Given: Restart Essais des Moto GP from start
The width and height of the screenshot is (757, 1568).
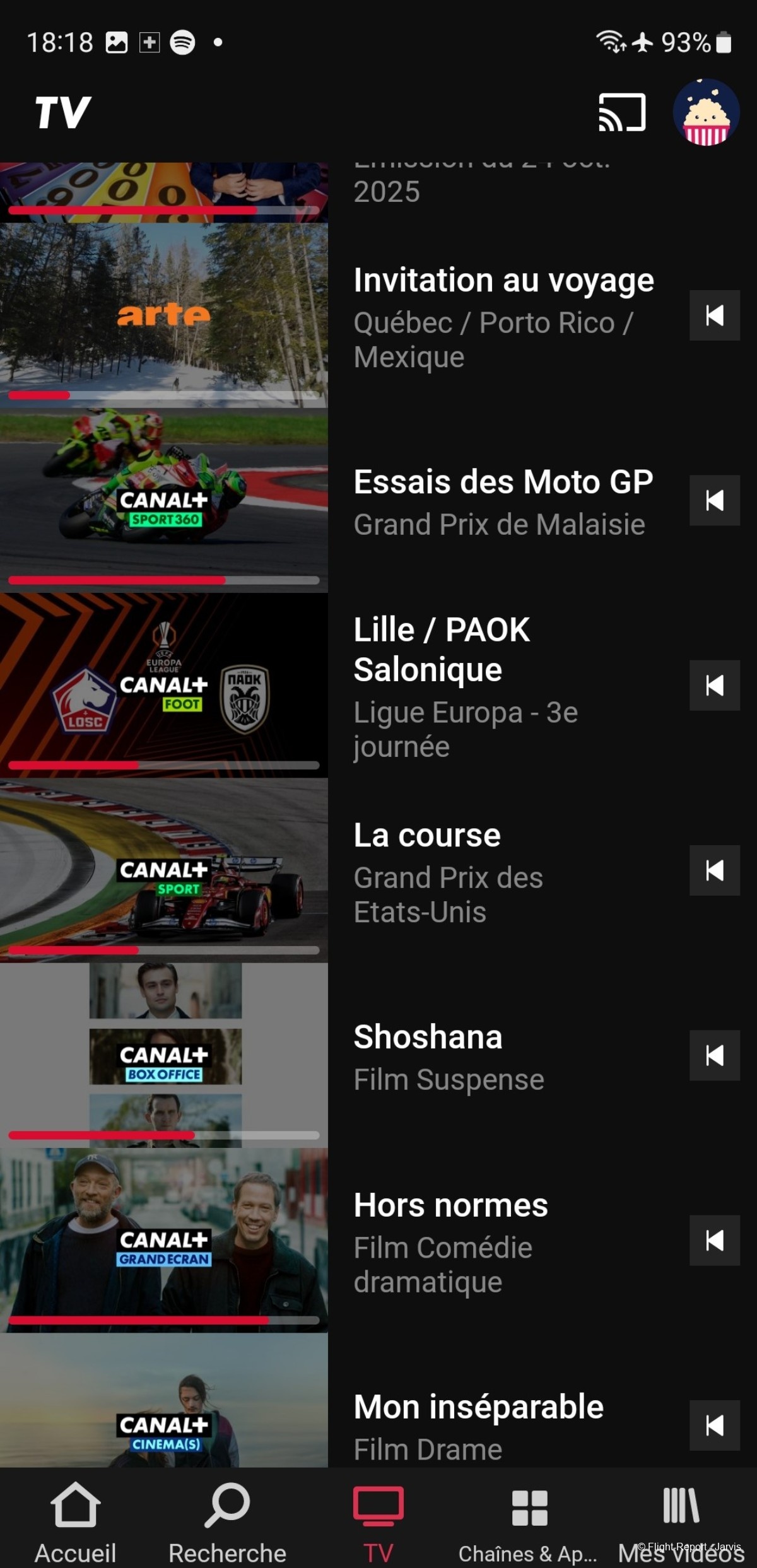Looking at the screenshot, I should coord(714,500).
